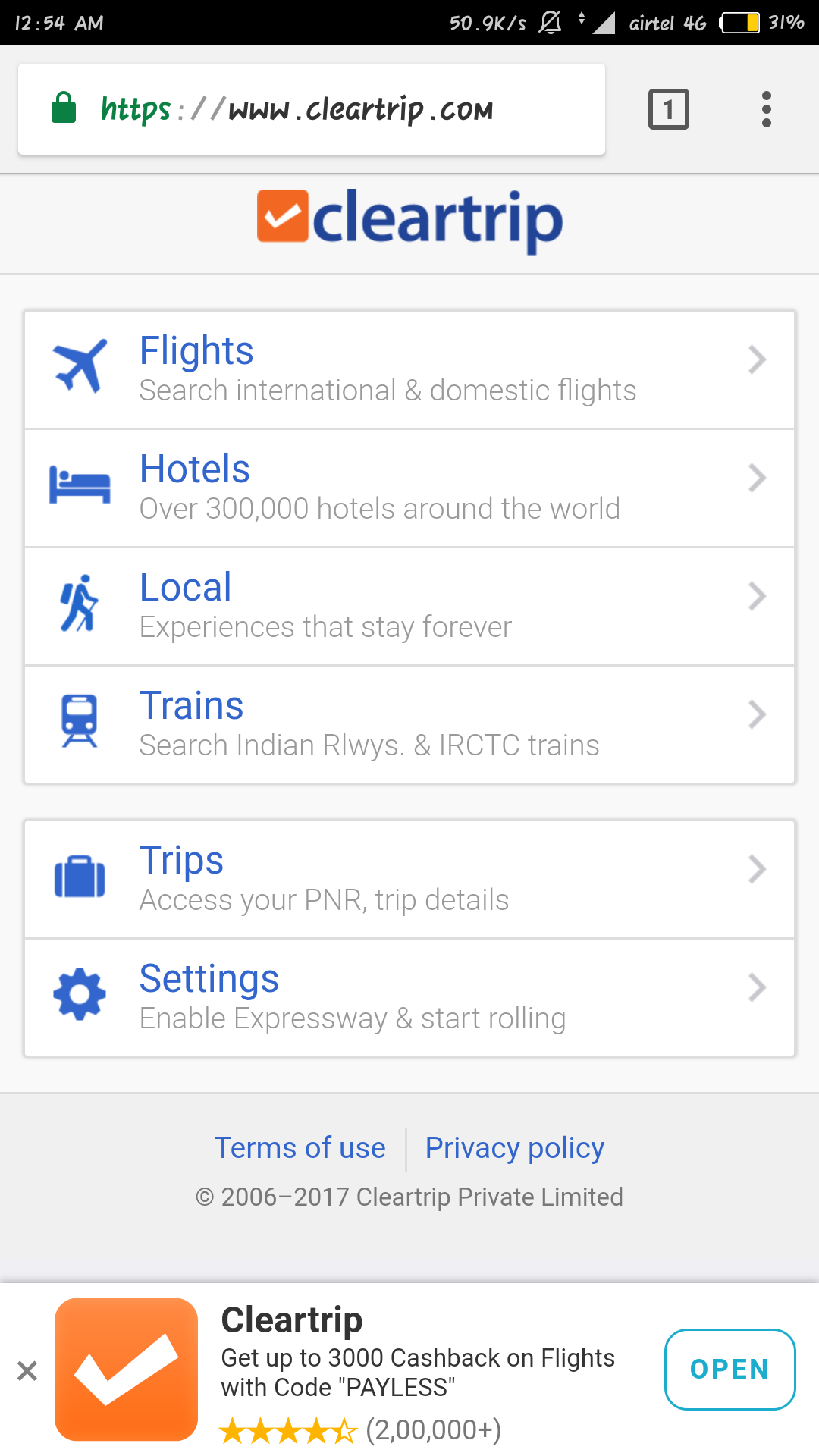819x1456 pixels.
Task: Open Flights search
Action: [x=409, y=369]
